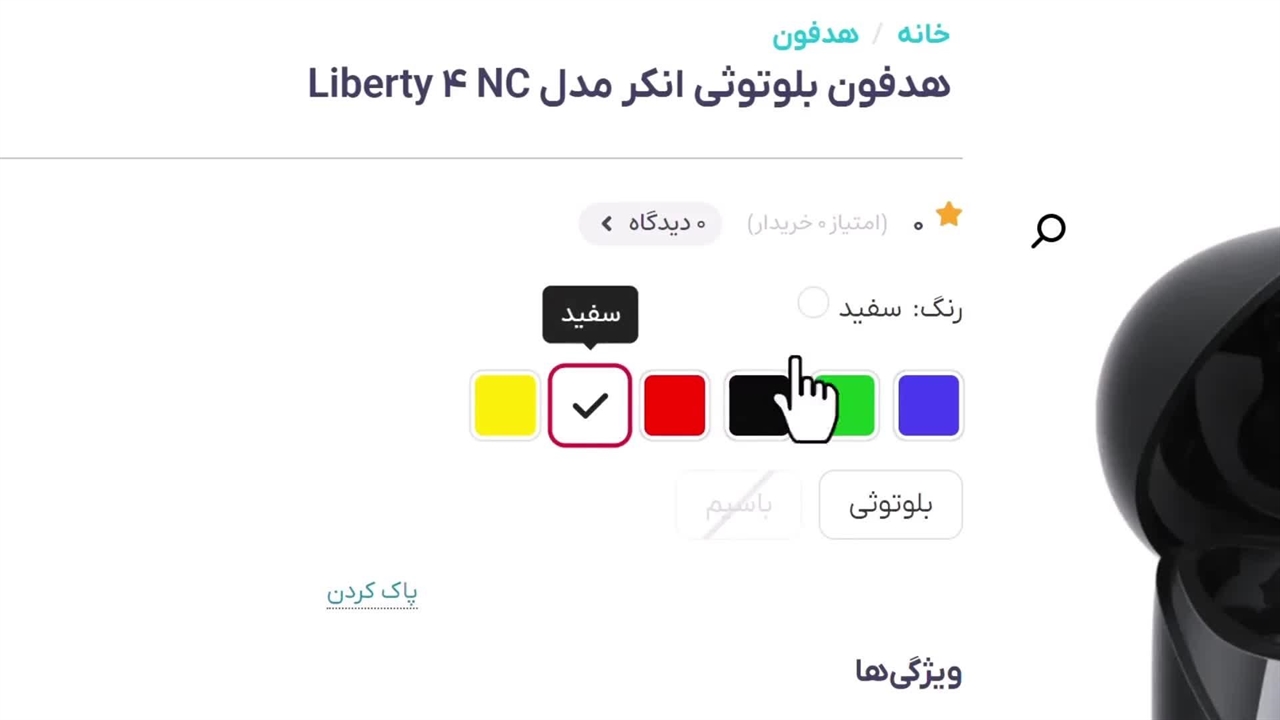Viewport: 1280px width, 720px height.
Task: Choose the white color swatch
Action: pyautogui.click(x=589, y=405)
